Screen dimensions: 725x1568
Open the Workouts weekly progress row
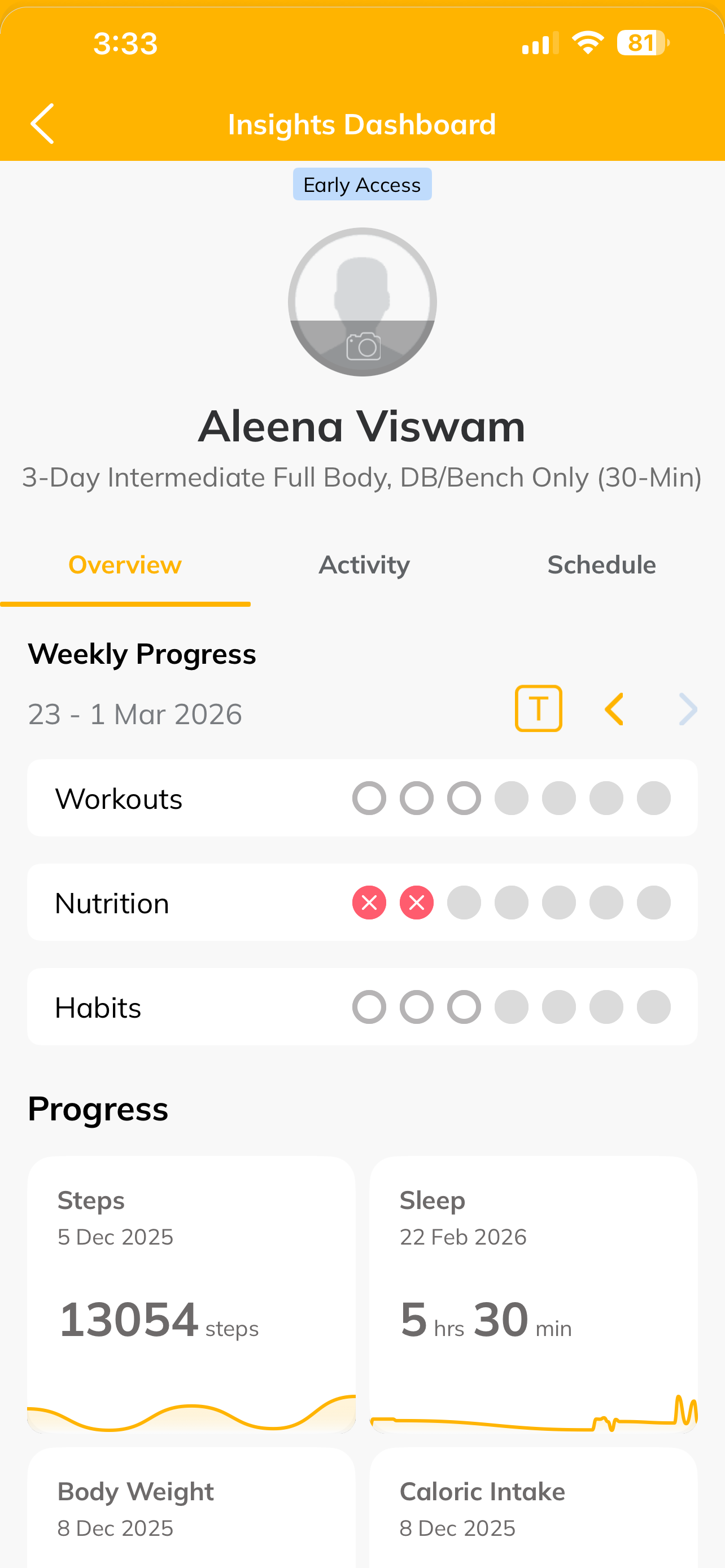pyautogui.click(x=362, y=798)
